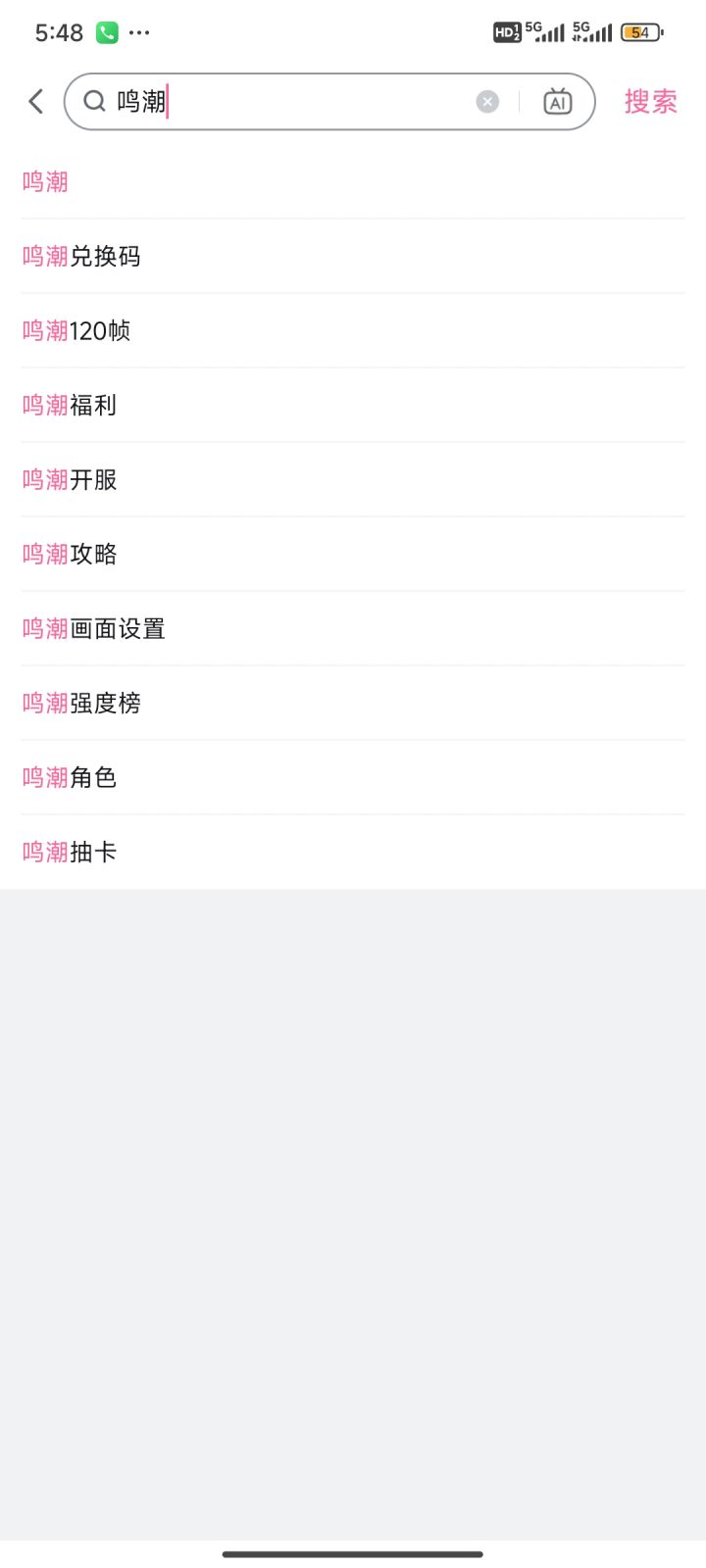The image size is (706, 1568).
Task: Tap the pink 搜索 button
Action: coord(651,101)
